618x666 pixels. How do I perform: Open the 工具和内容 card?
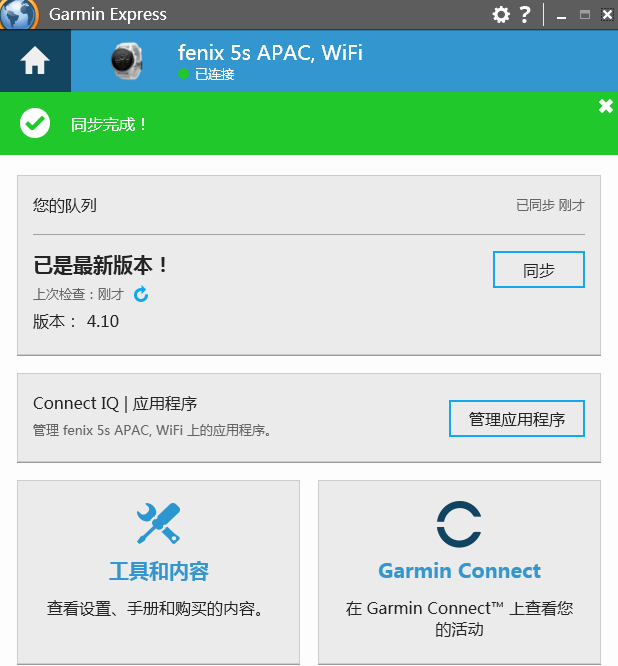click(158, 570)
